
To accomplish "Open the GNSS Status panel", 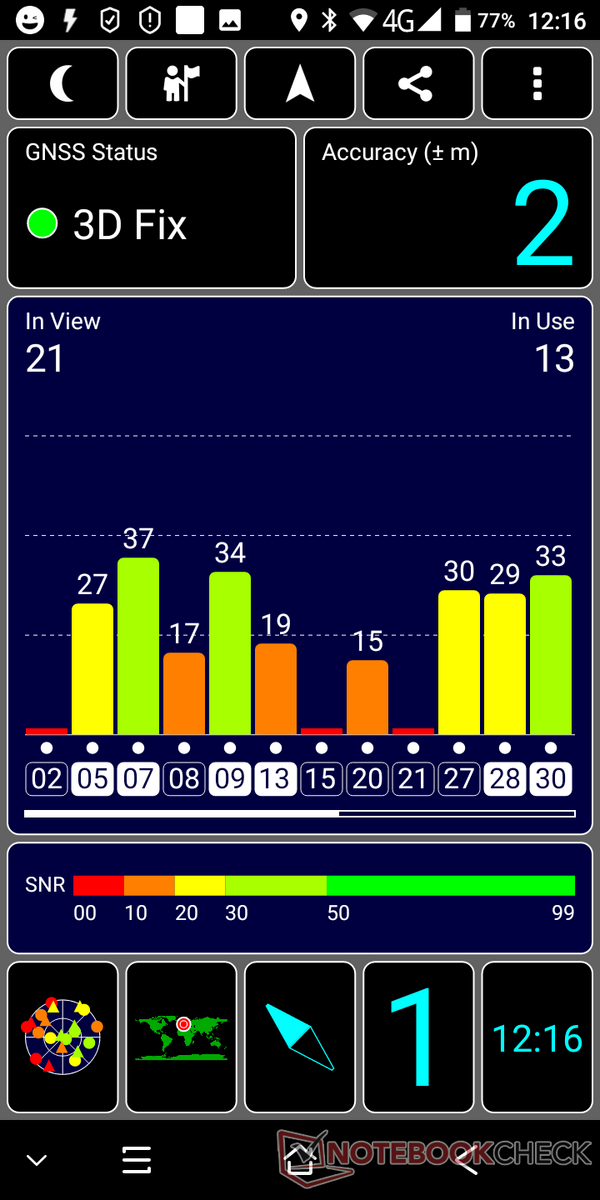I will [x=152, y=208].
